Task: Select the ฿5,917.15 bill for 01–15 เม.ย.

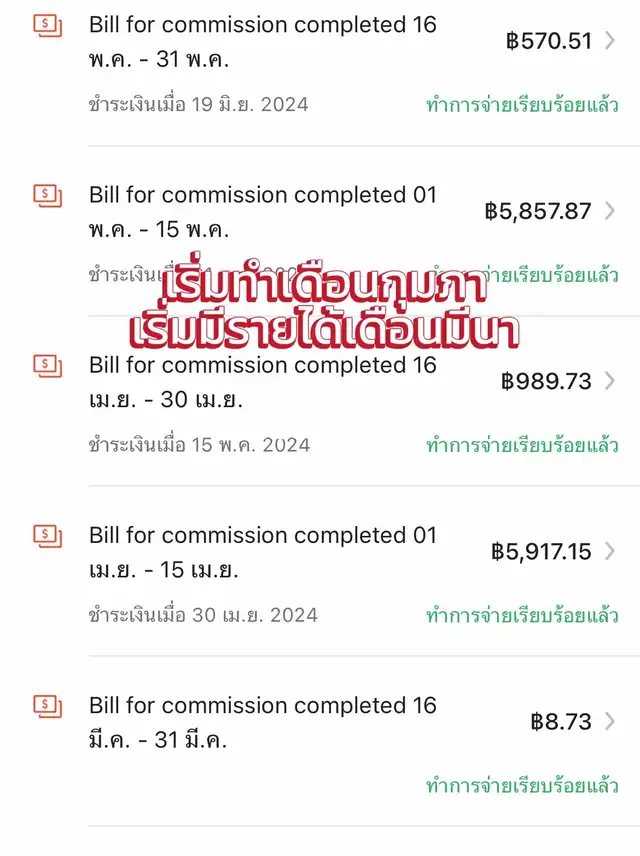Action: click(x=320, y=552)
